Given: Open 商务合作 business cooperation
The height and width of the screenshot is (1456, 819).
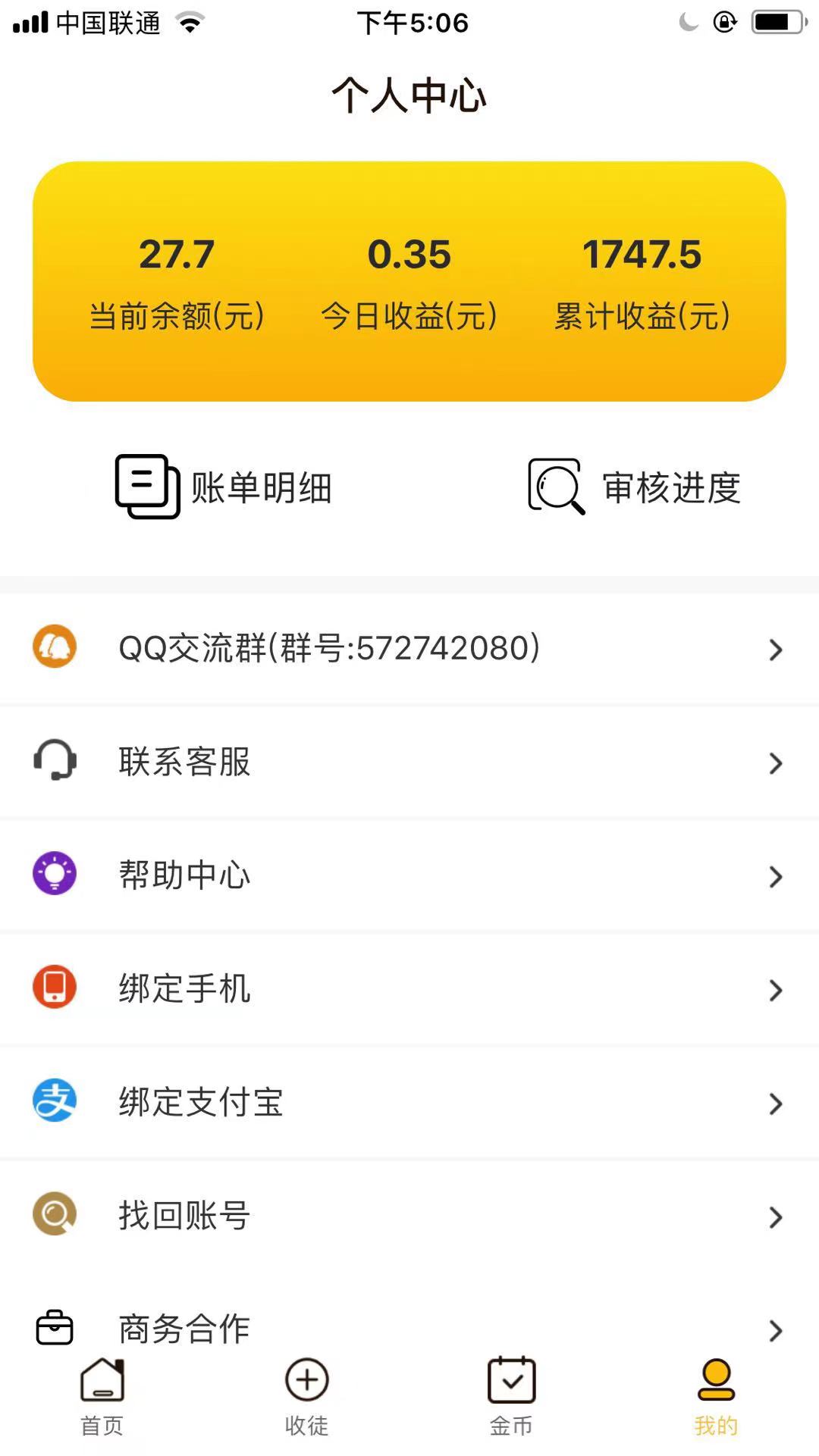Looking at the screenshot, I should pos(409,1328).
